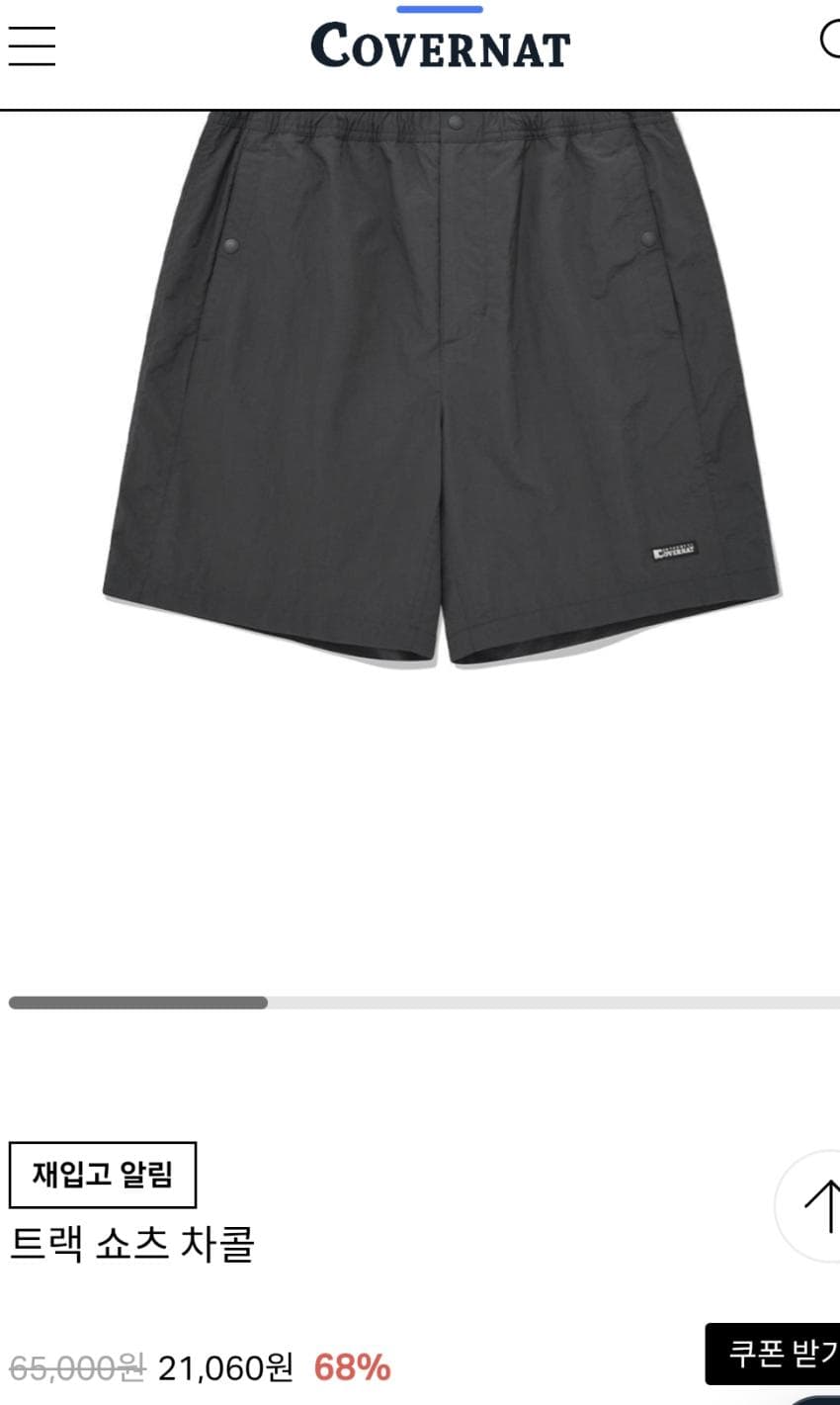Open the hamburger menu
The height and width of the screenshot is (1405, 840).
point(32,45)
